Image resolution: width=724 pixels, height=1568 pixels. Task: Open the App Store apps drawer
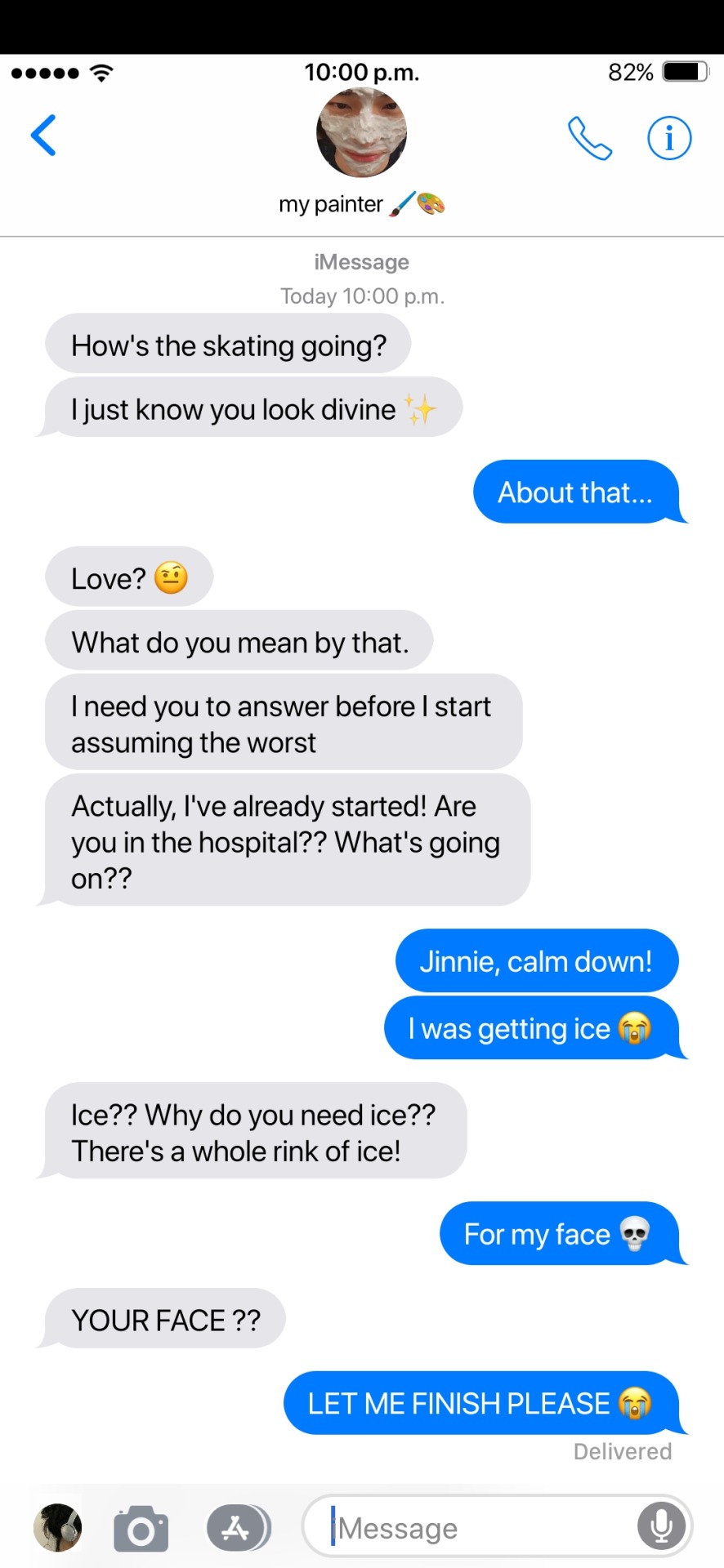click(237, 1527)
